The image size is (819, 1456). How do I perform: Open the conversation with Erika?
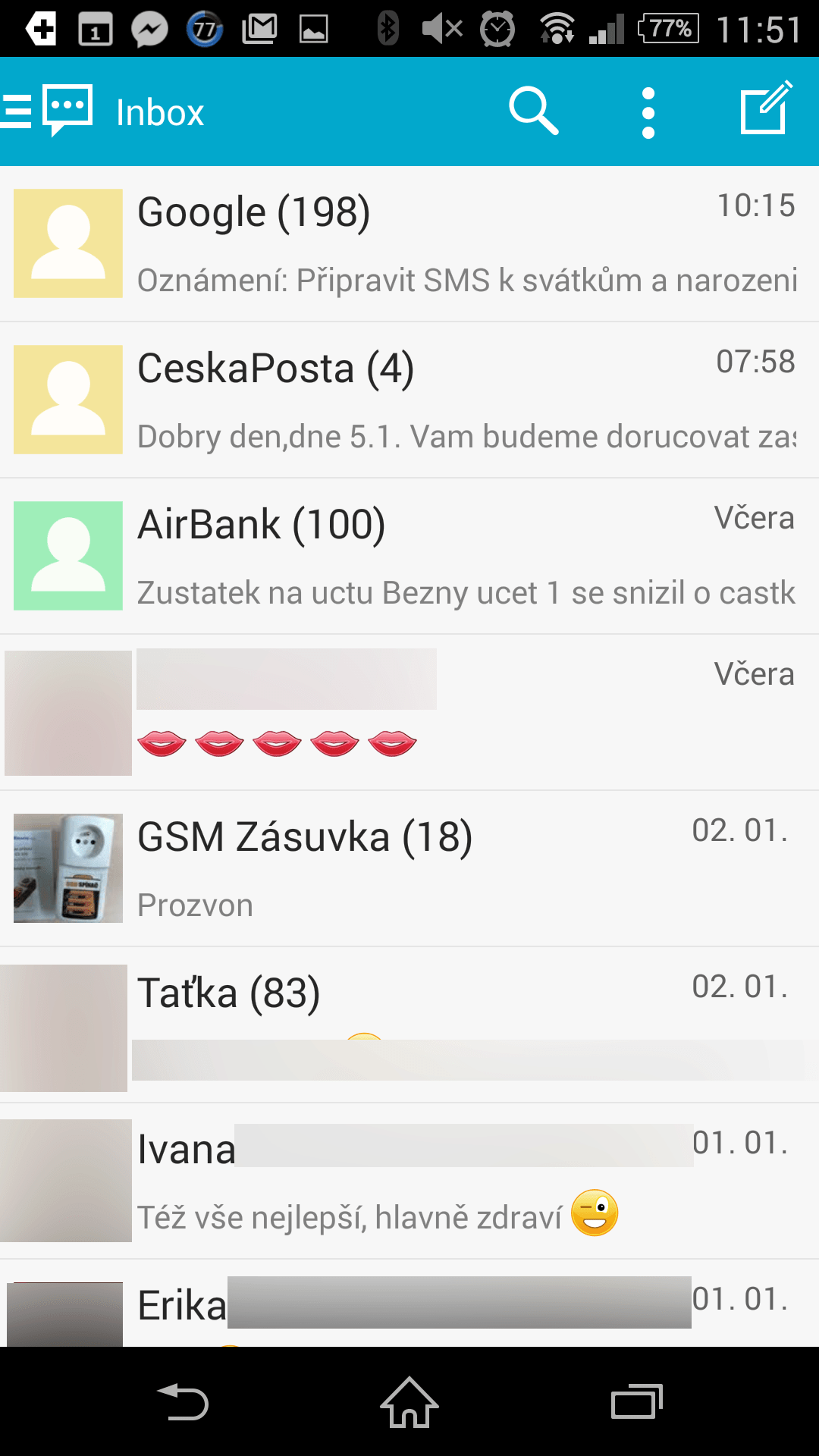tap(409, 1304)
